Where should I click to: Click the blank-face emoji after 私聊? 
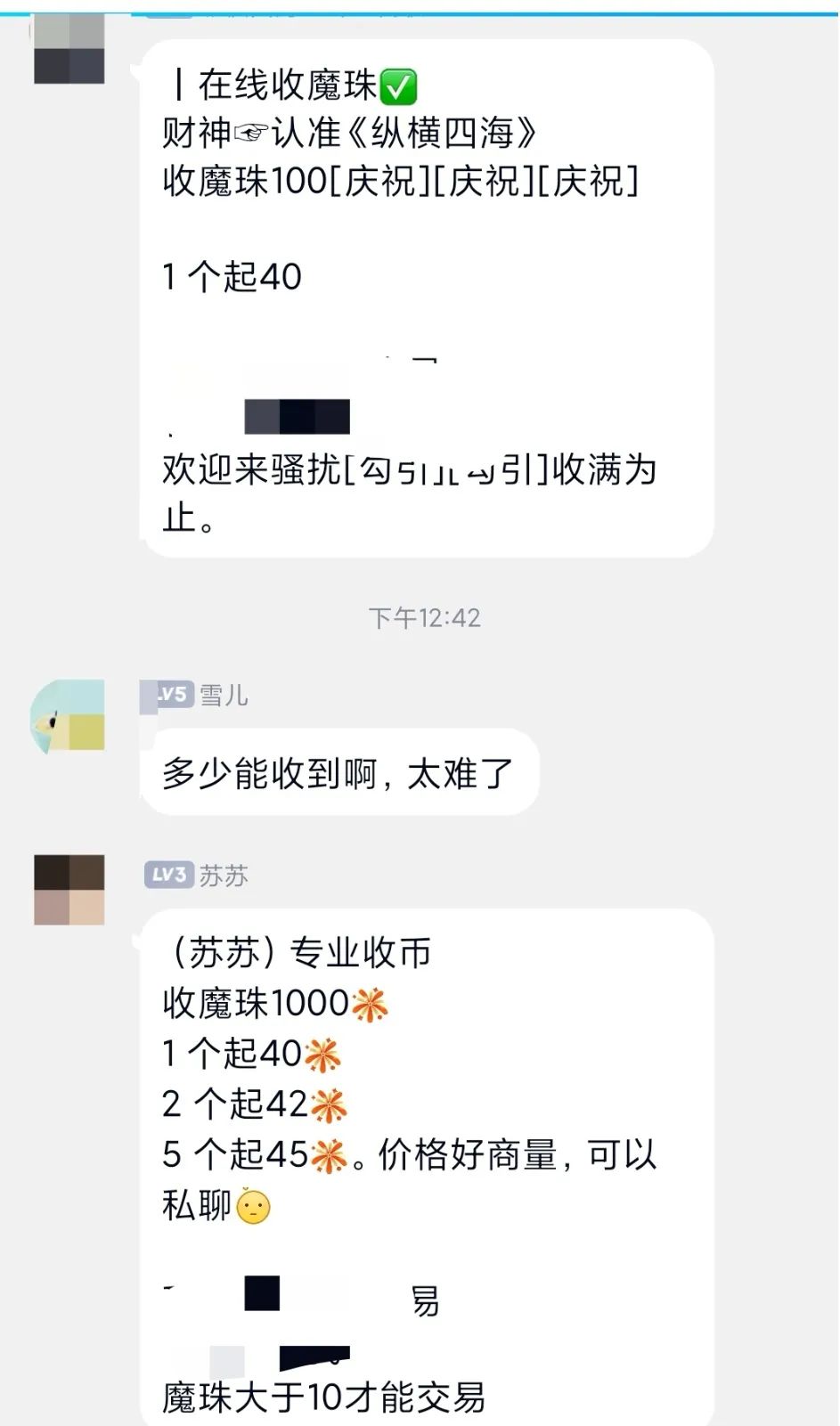pyautogui.click(x=254, y=1207)
